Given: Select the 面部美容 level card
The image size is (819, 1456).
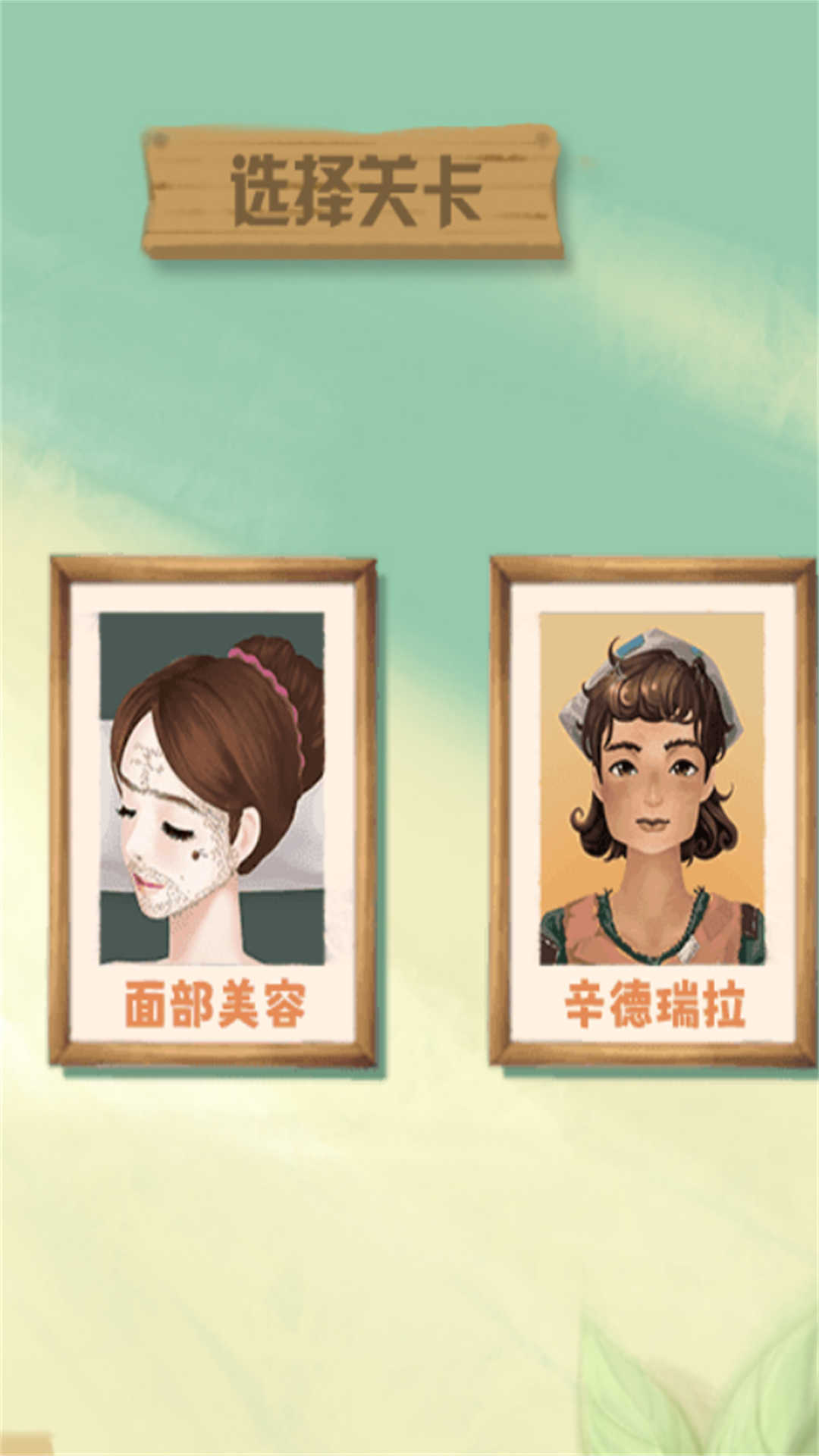Looking at the screenshot, I should (x=213, y=811).
